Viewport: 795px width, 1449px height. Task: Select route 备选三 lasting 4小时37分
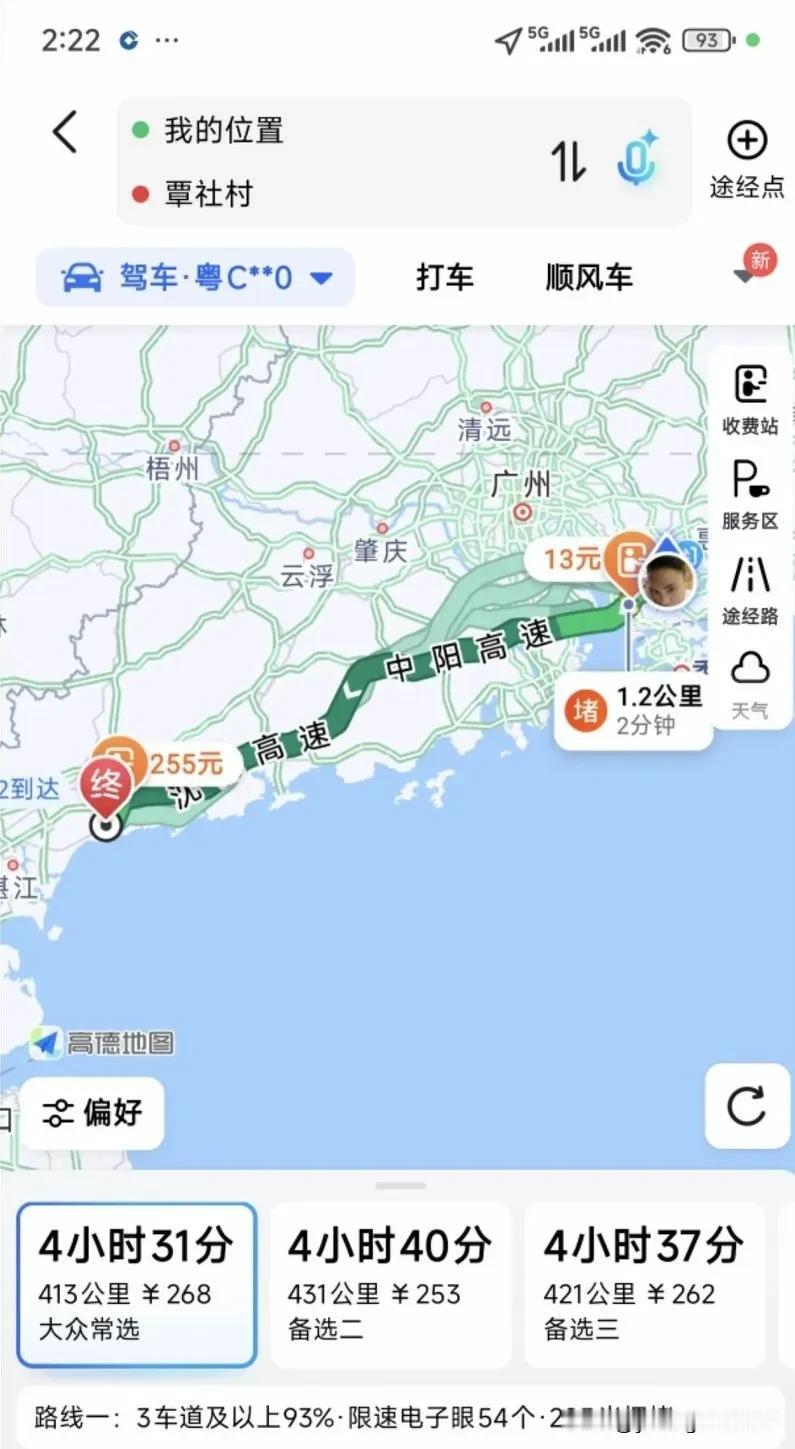coord(643,1283)
